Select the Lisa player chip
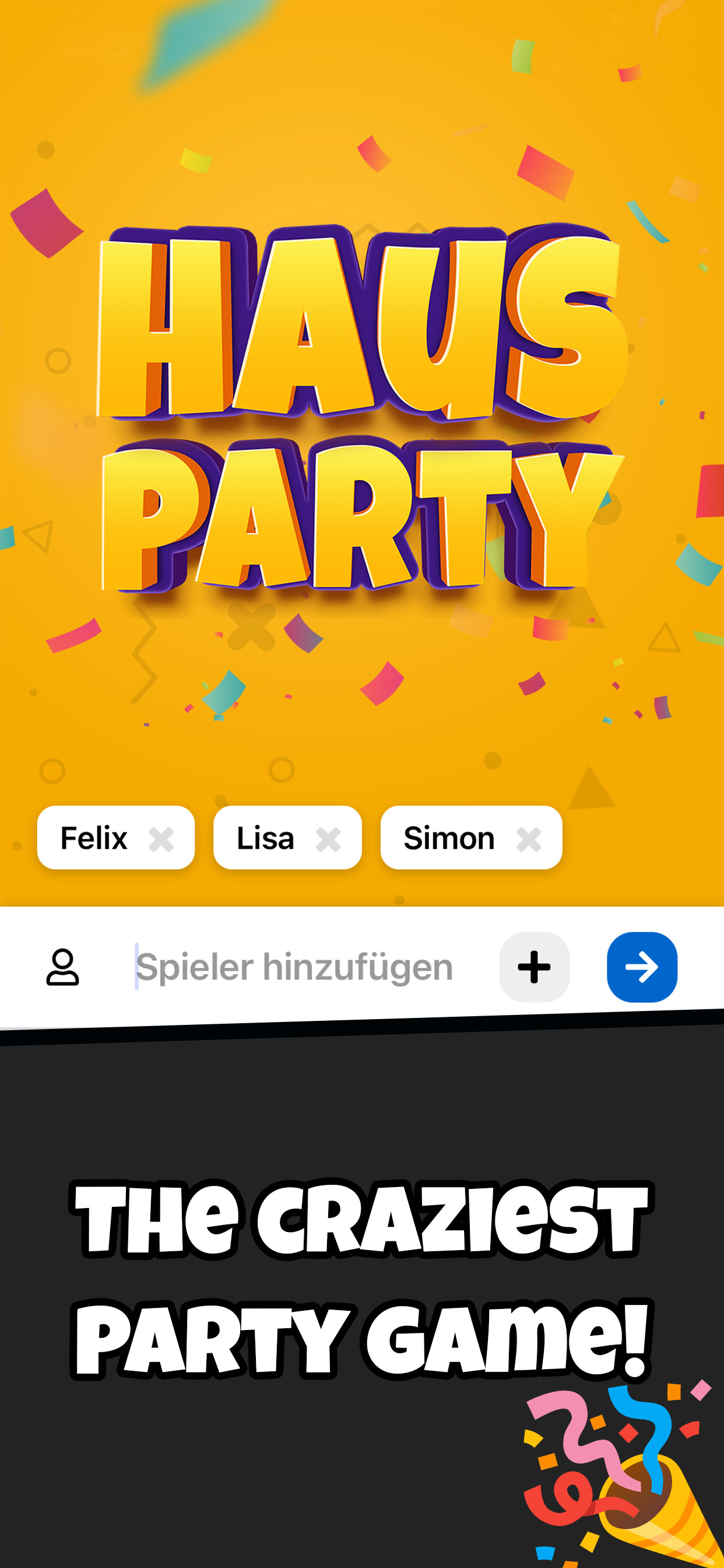724x1568 pixels. (x=265, y=838)
